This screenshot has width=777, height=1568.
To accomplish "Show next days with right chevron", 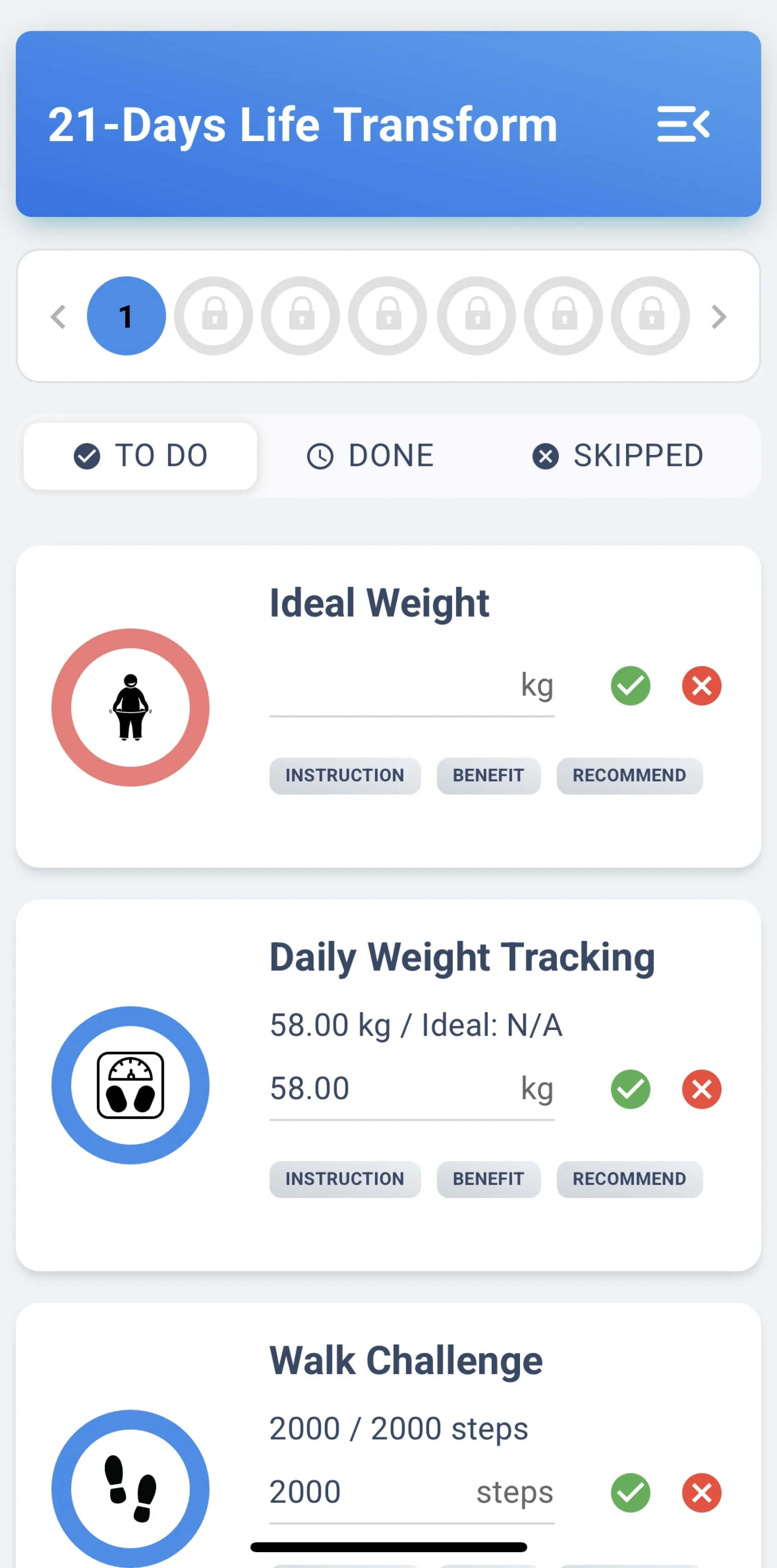I will point(719,317).
